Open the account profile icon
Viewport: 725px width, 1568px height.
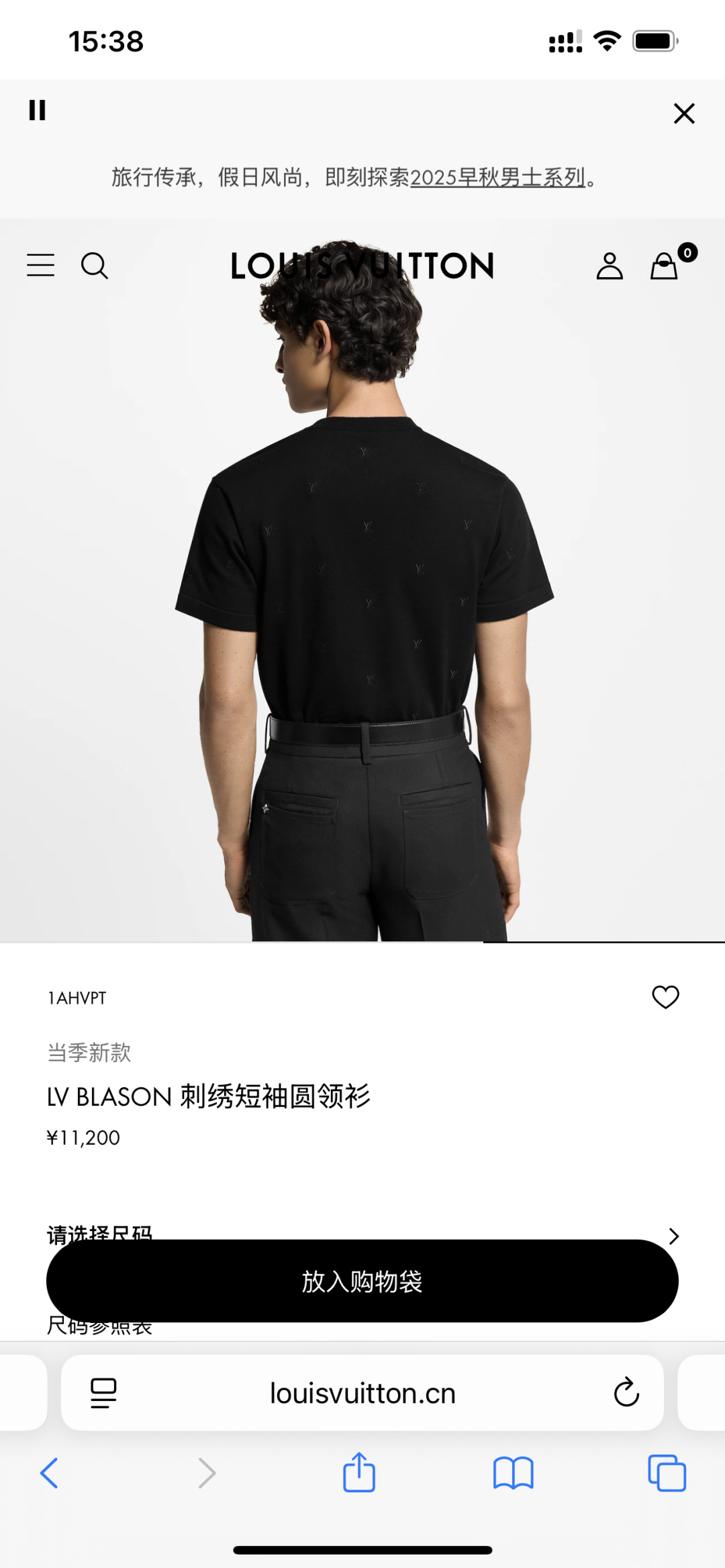[x=610, y=266]
